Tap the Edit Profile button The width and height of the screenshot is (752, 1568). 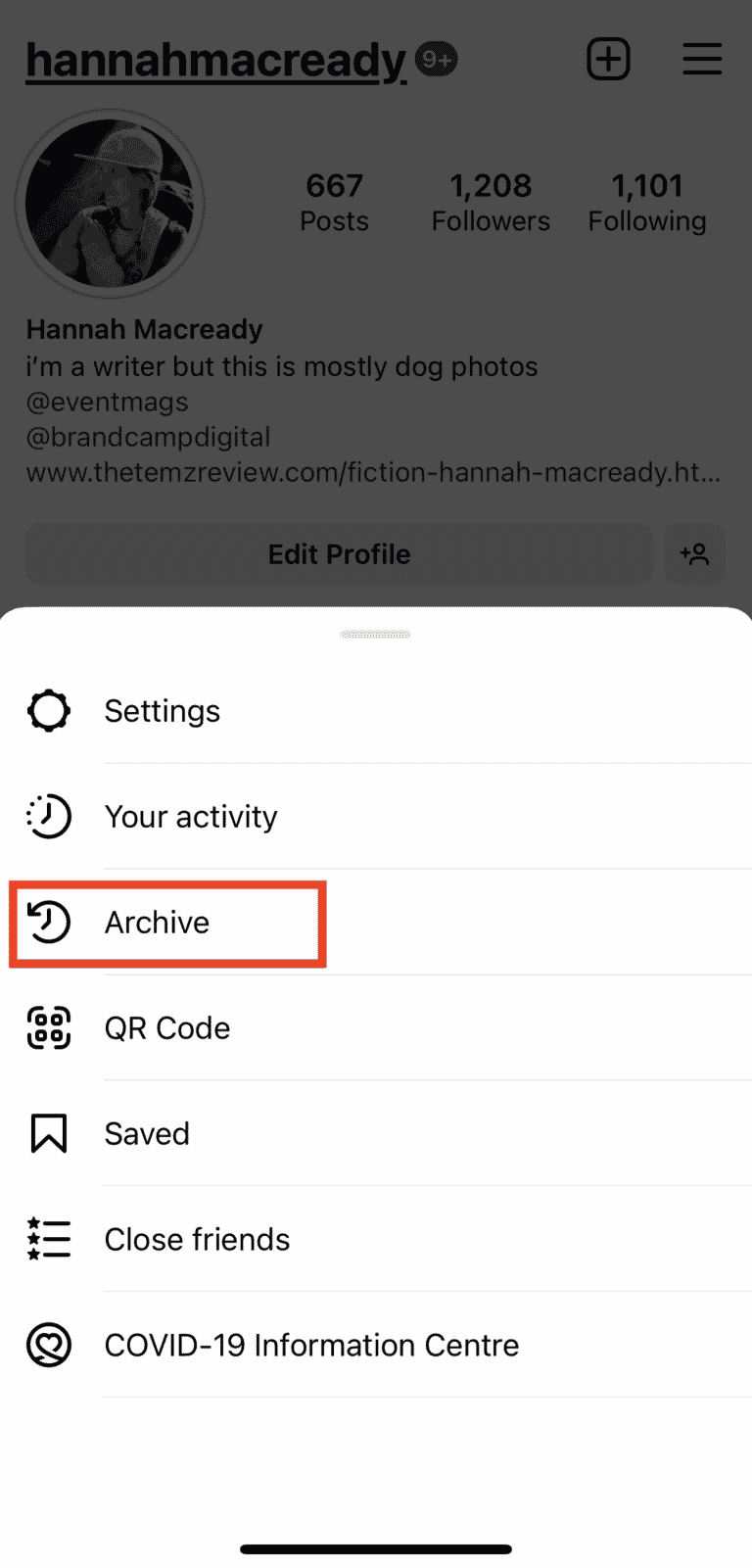click(339, 554)
